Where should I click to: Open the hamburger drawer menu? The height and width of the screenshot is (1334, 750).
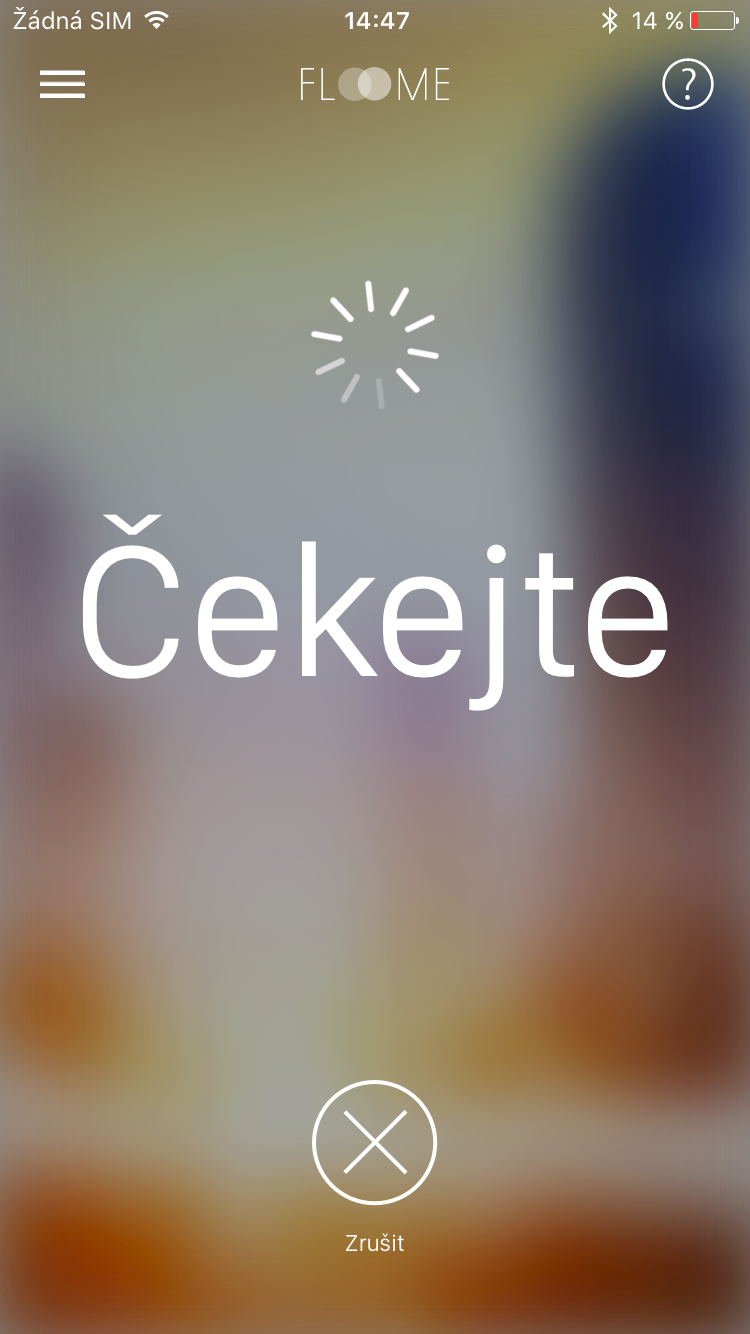point(62,85)
